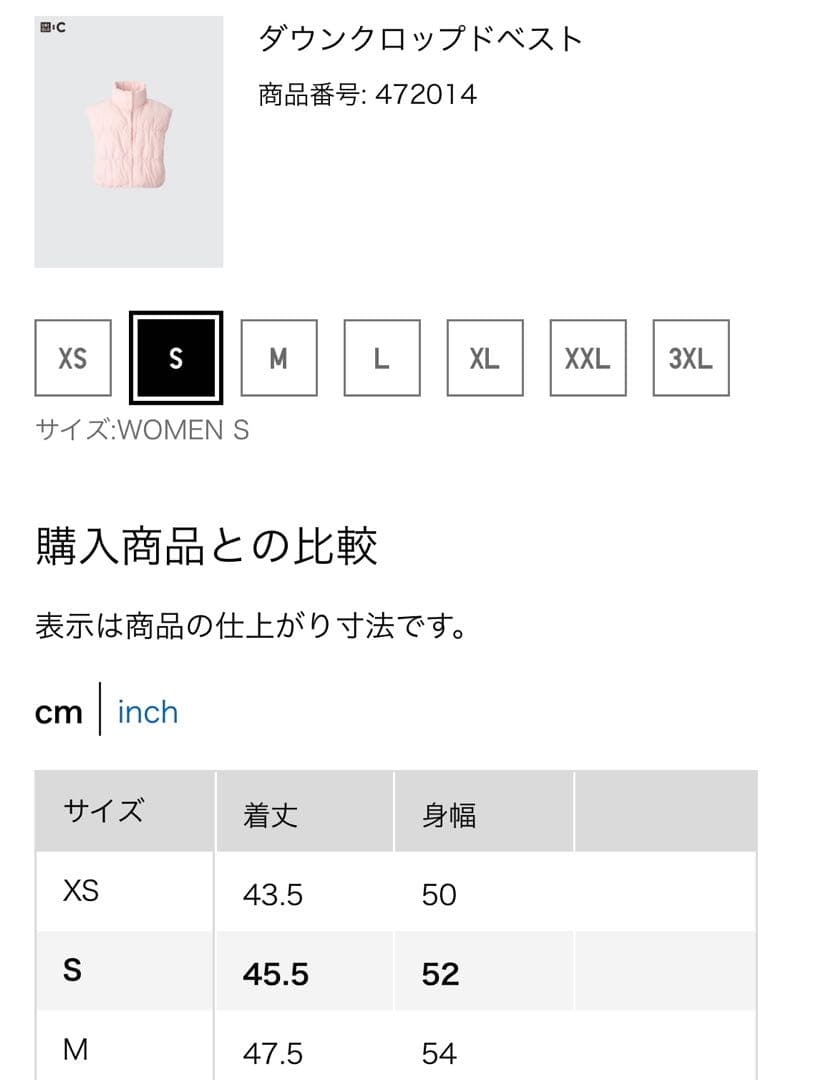821x1080 pixels.
Task: Choose size M in the size row
Action: click(279, 358)
